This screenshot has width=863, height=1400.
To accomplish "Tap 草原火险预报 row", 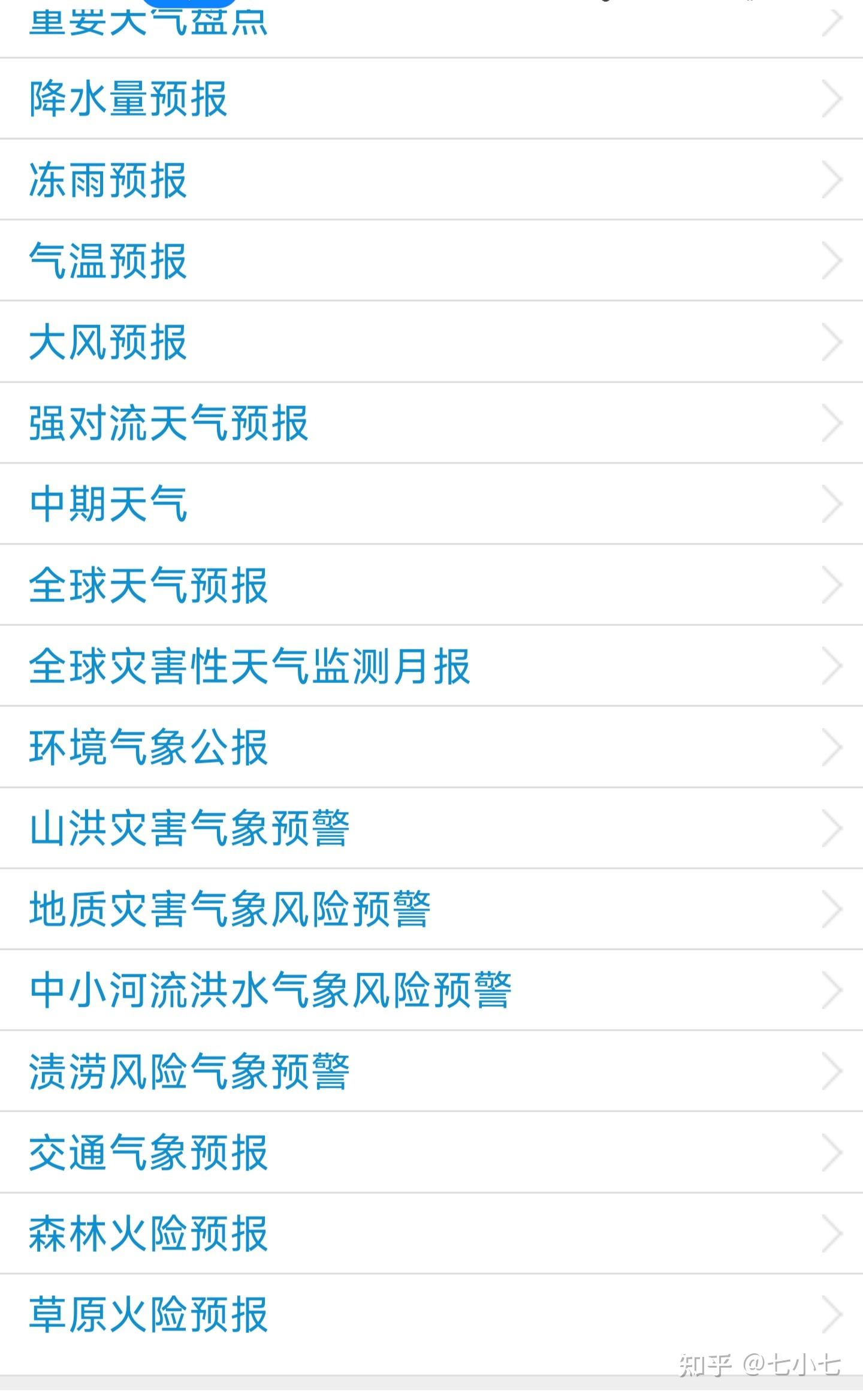I will click(431, 1314).
